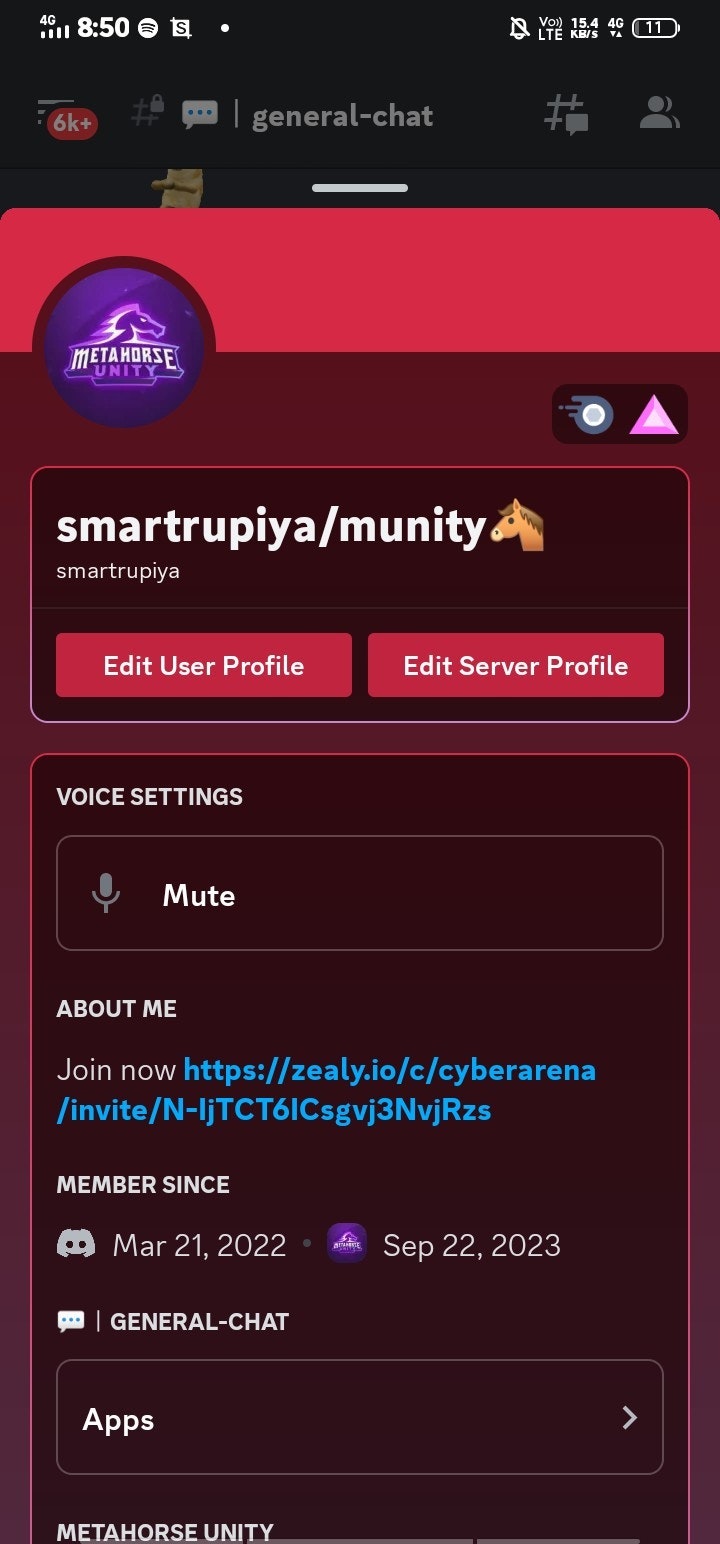
Task: Tap the chevron arrow beside Apps
Action: 629,1418
